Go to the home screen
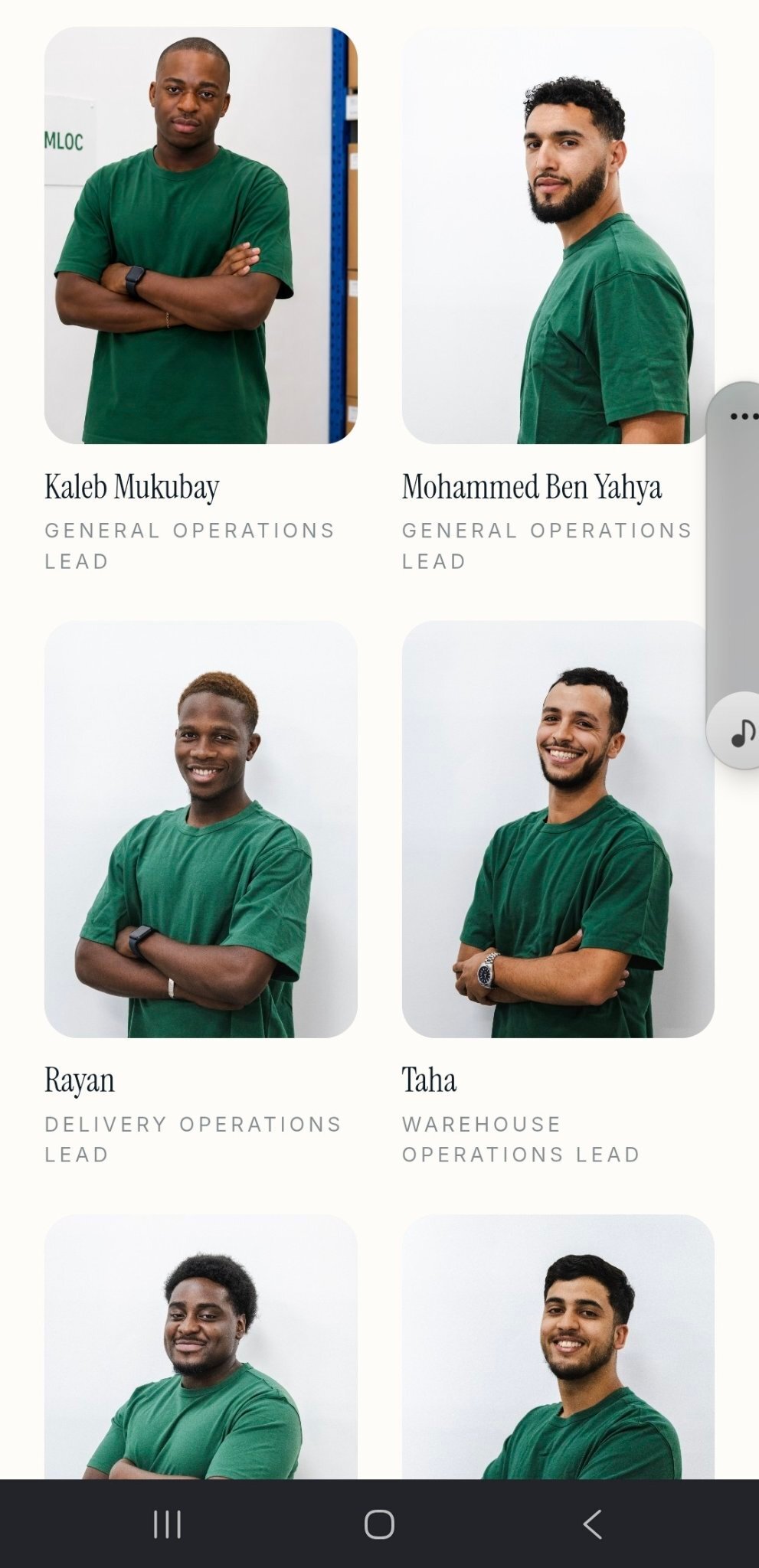Screen dimensions: 759x1568 379,1524
